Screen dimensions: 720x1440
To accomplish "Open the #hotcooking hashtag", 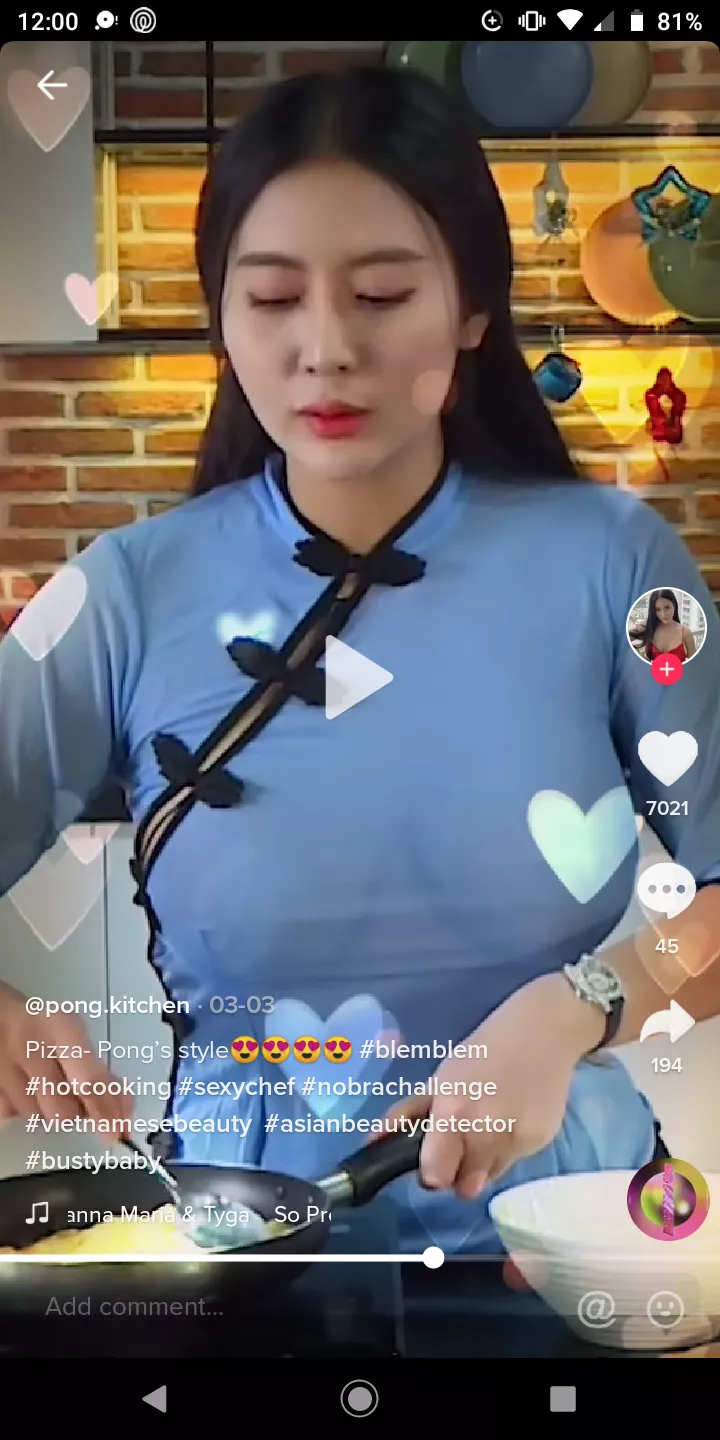I will [98, 1087].
